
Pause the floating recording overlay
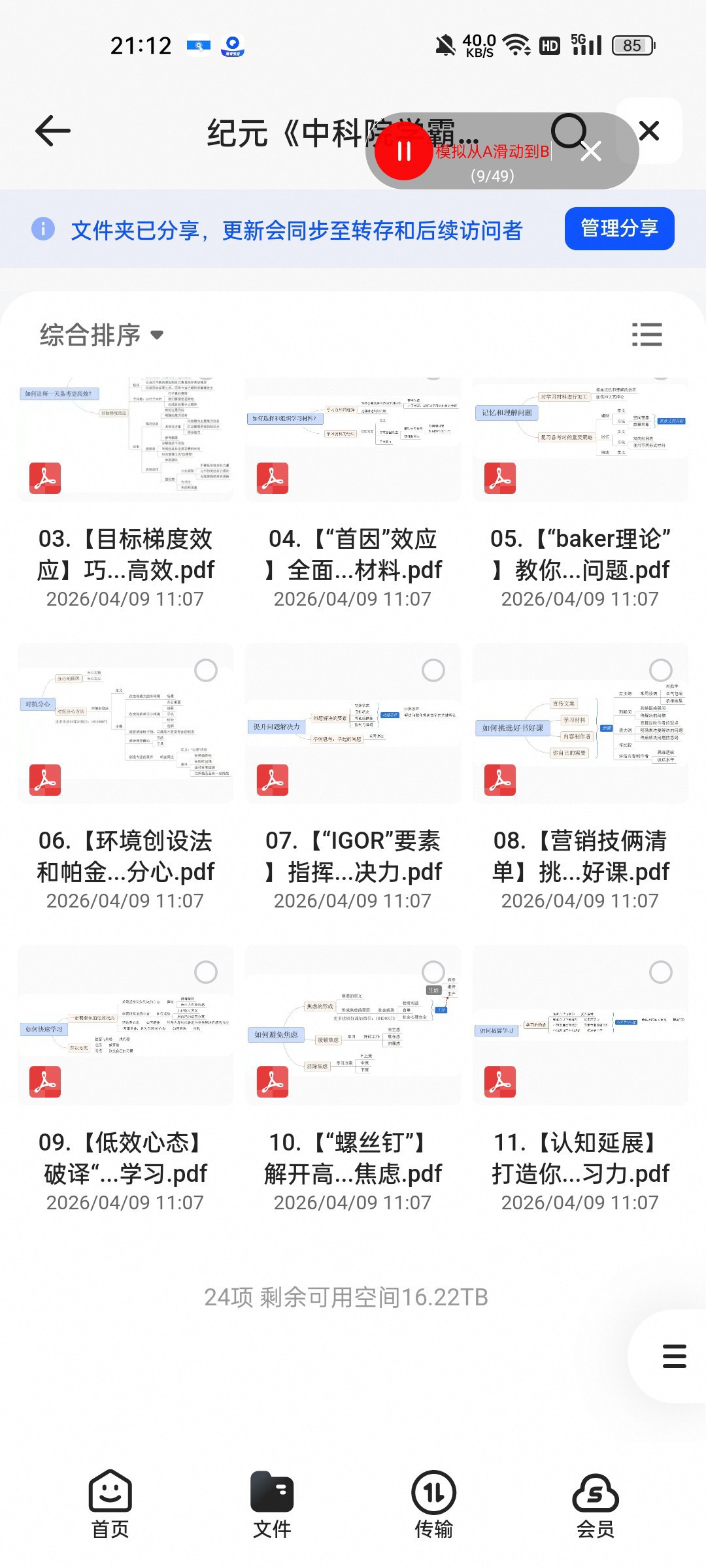(404, 152)
